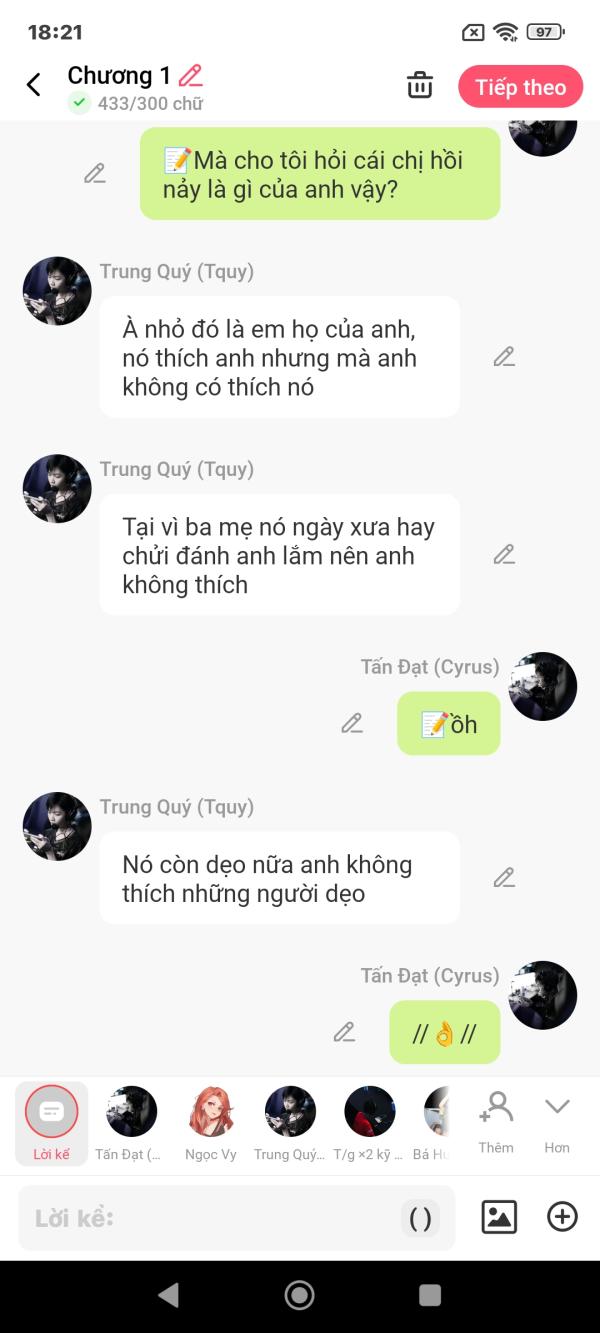Edit the message starting 'À nhỏ đó'
This screenshot has height=1333, width=600.
point(504,357)
